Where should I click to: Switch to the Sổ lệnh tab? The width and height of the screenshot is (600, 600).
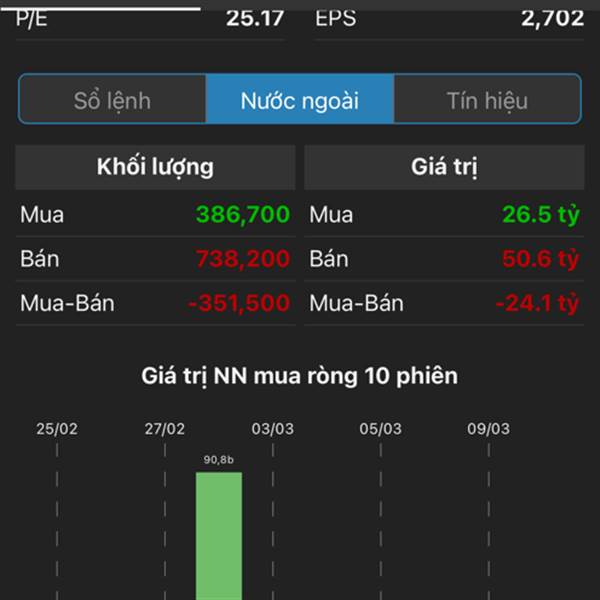[112, 100]
